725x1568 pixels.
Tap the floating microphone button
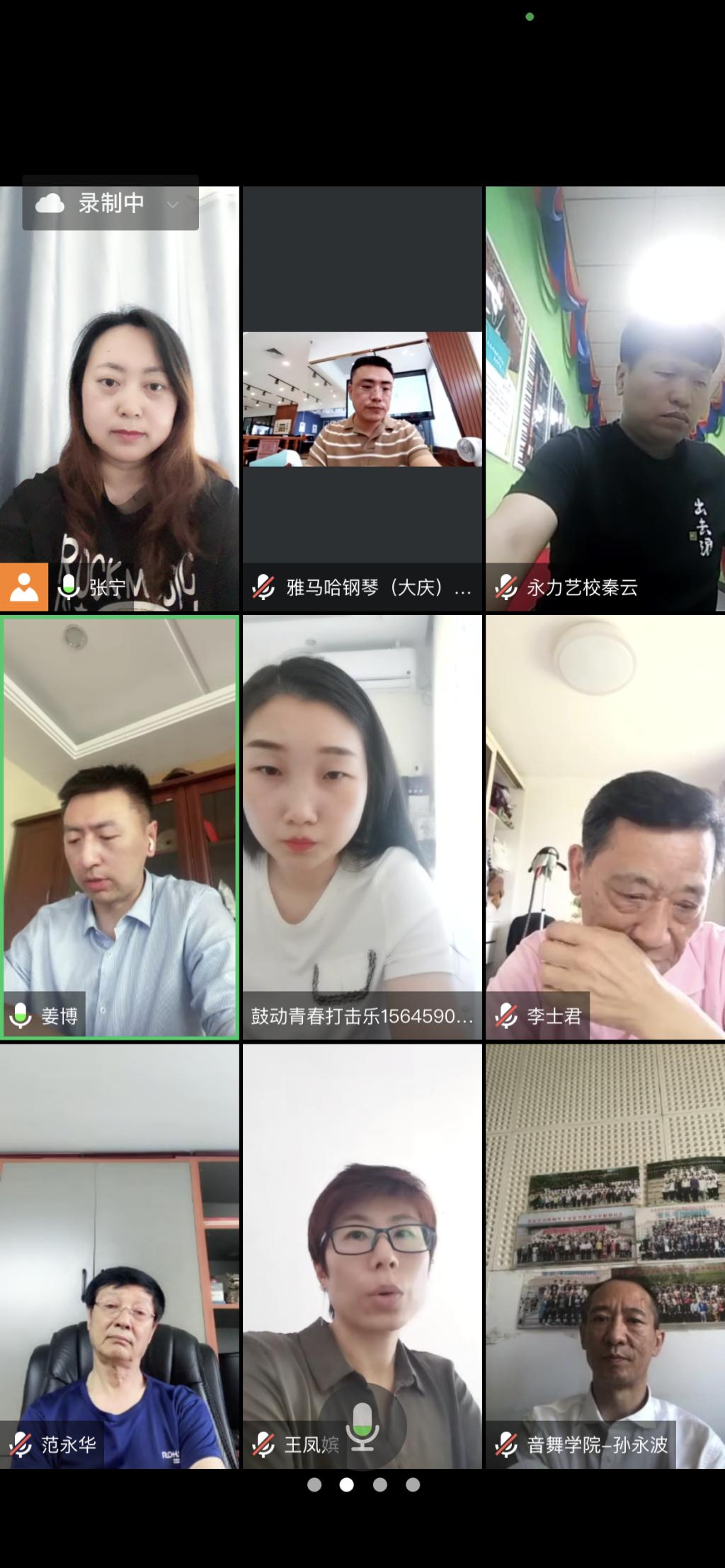click(362, 1426)
